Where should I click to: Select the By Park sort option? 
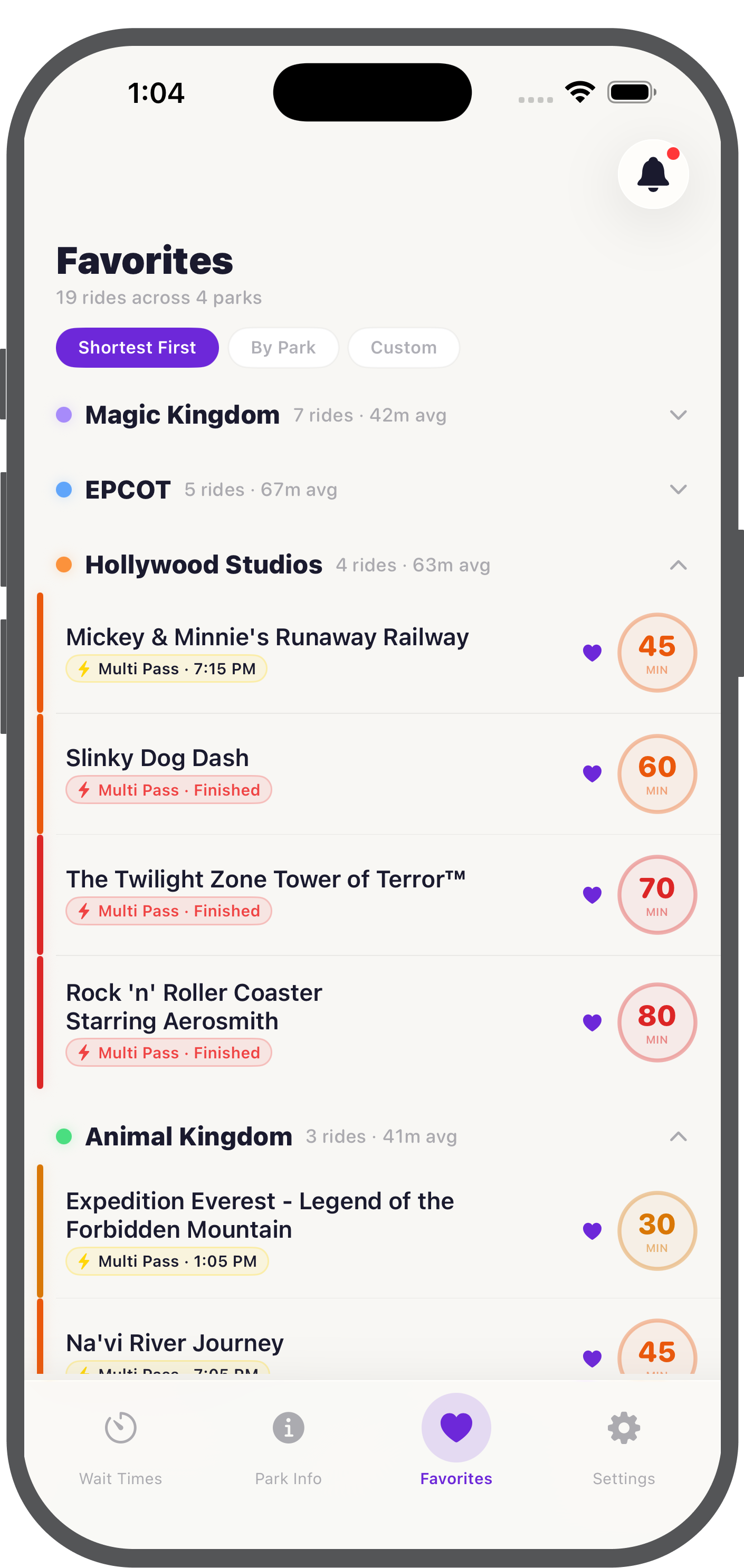282,348
